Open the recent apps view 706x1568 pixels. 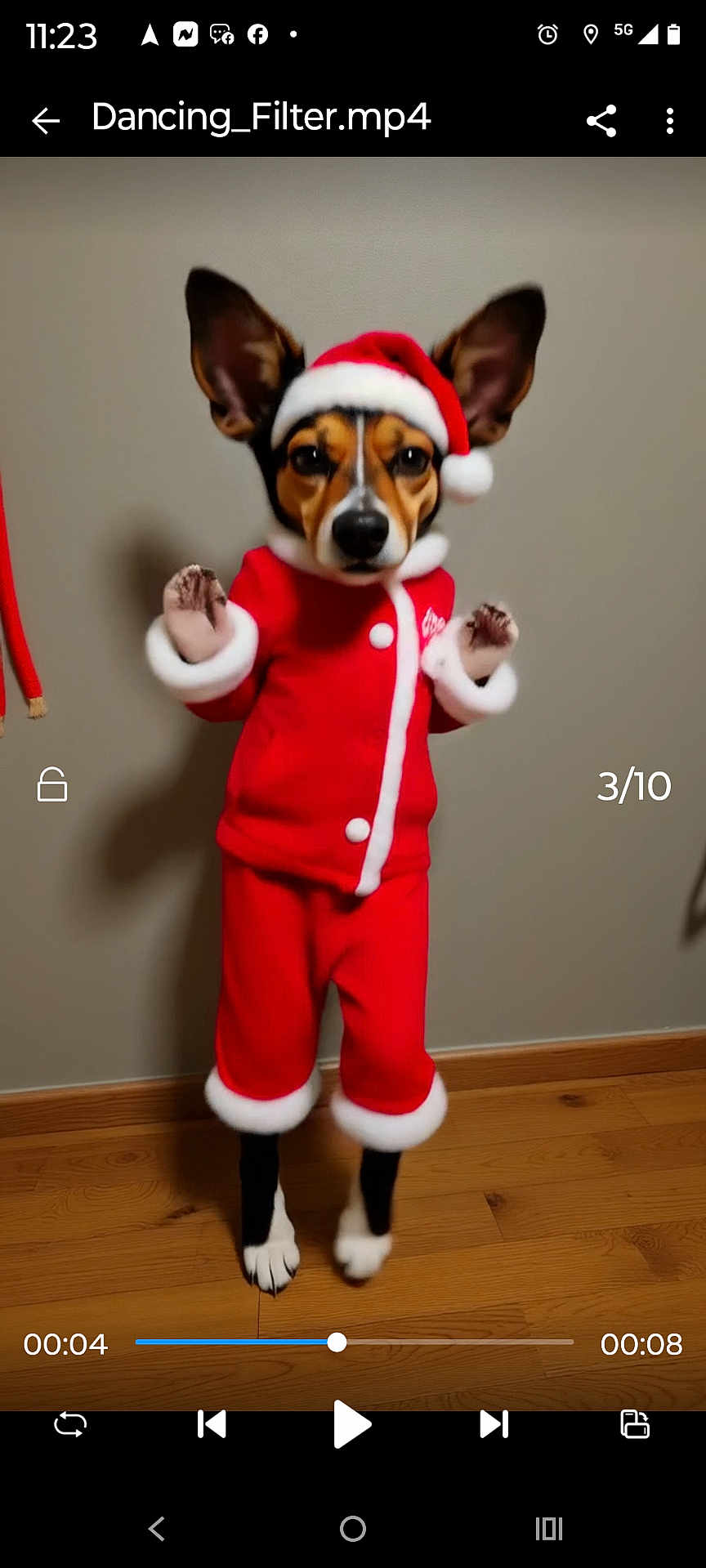(549, 1528)
